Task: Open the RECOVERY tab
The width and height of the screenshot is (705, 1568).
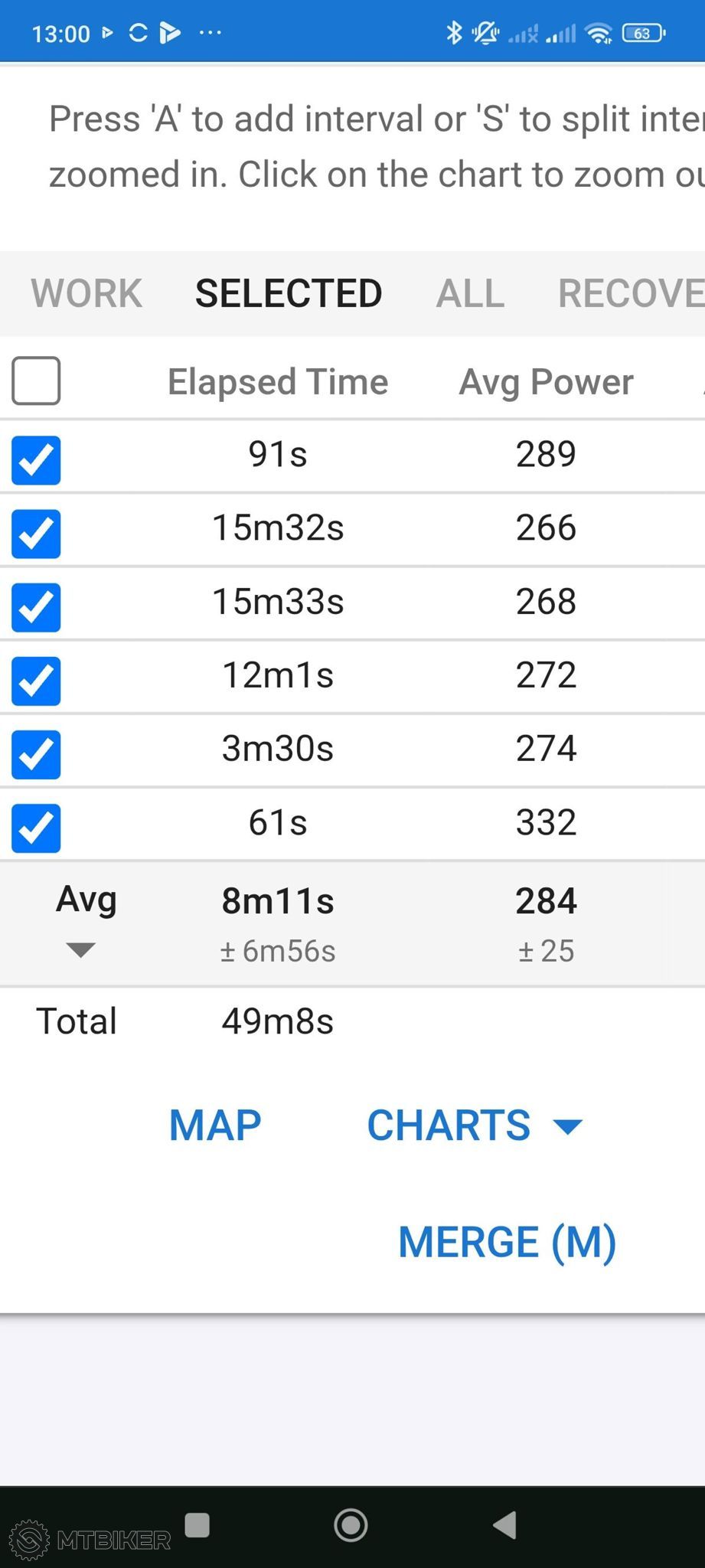Action: pos(631,293)
